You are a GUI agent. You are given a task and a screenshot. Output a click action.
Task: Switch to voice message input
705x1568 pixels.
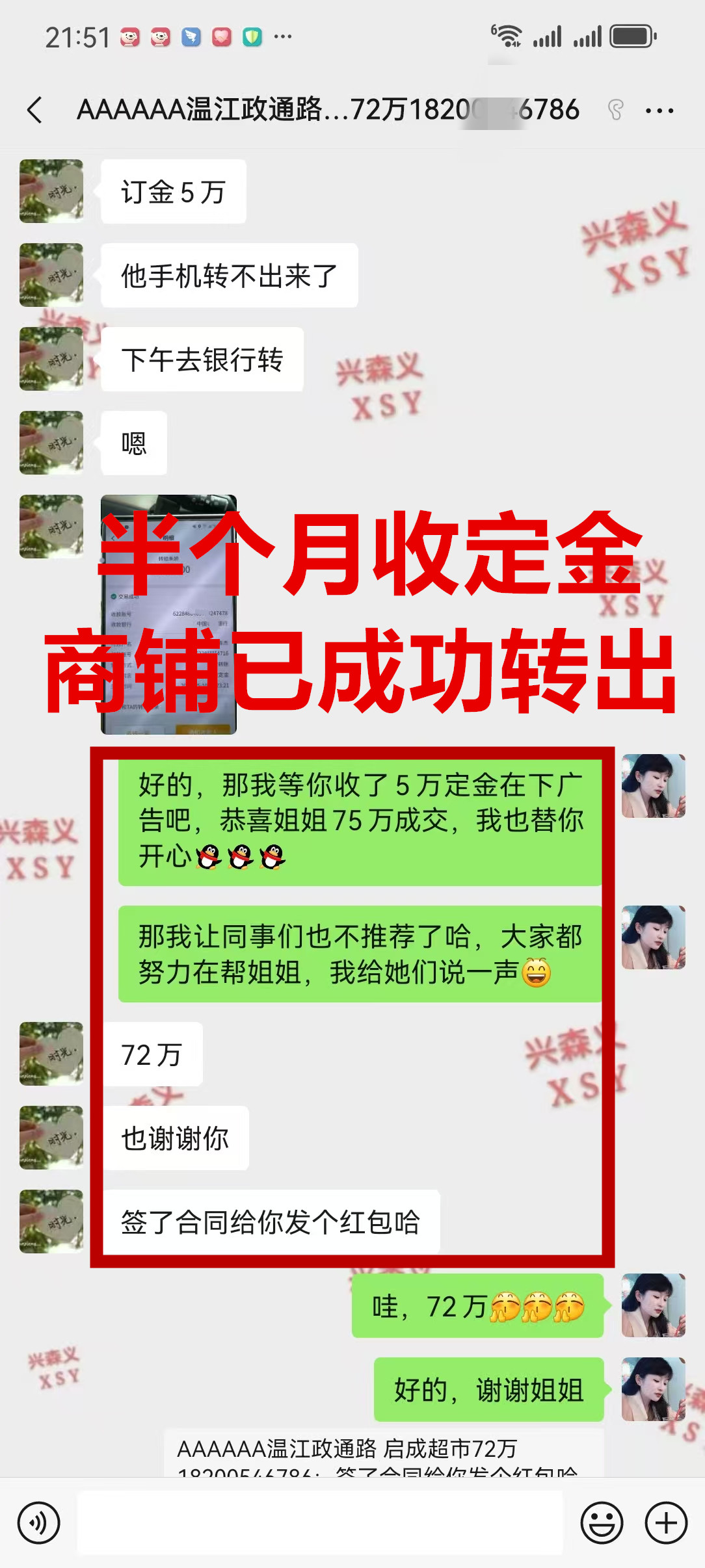pos(39,1522)
